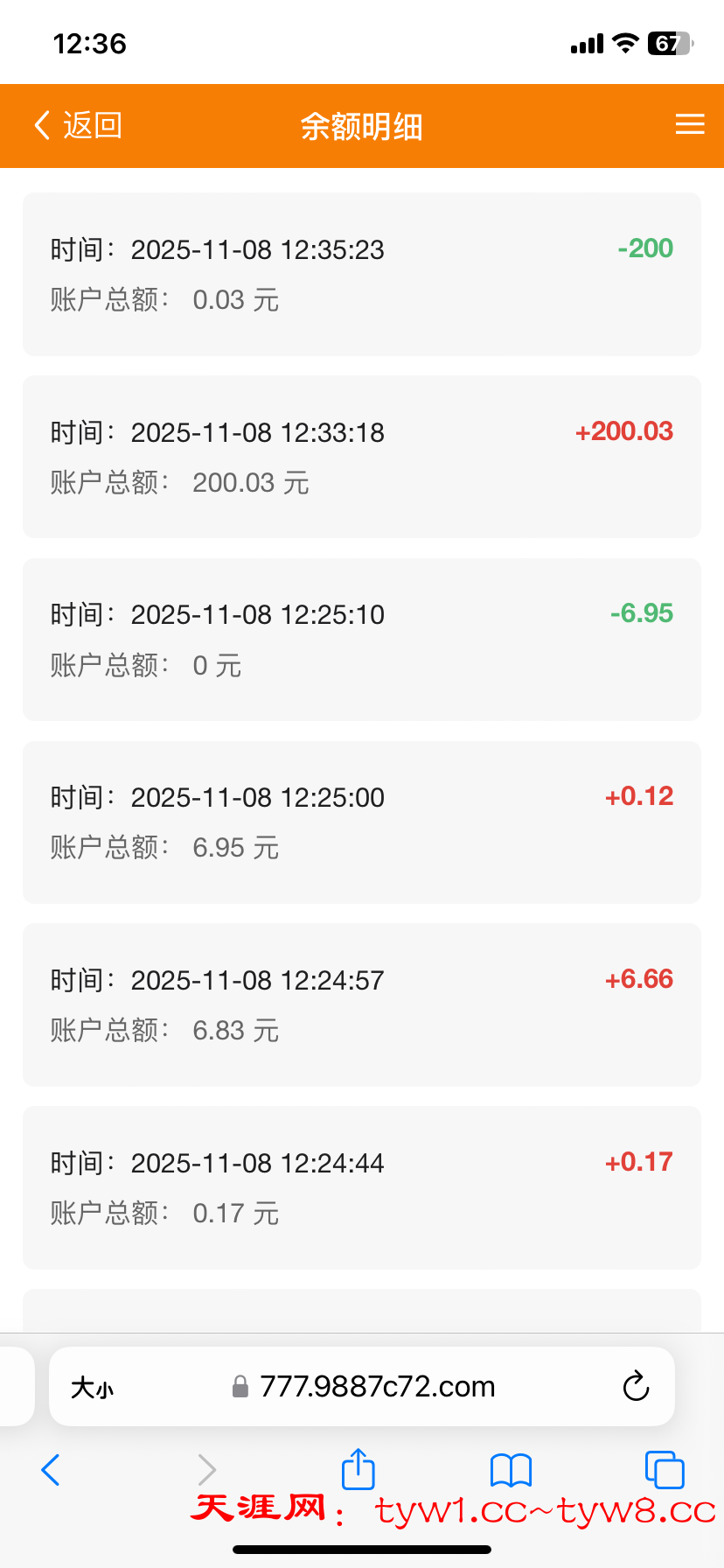Share this page from Safari toolbar
This screenshot has width=724, height=1568.
click(x=358, y=1469)
